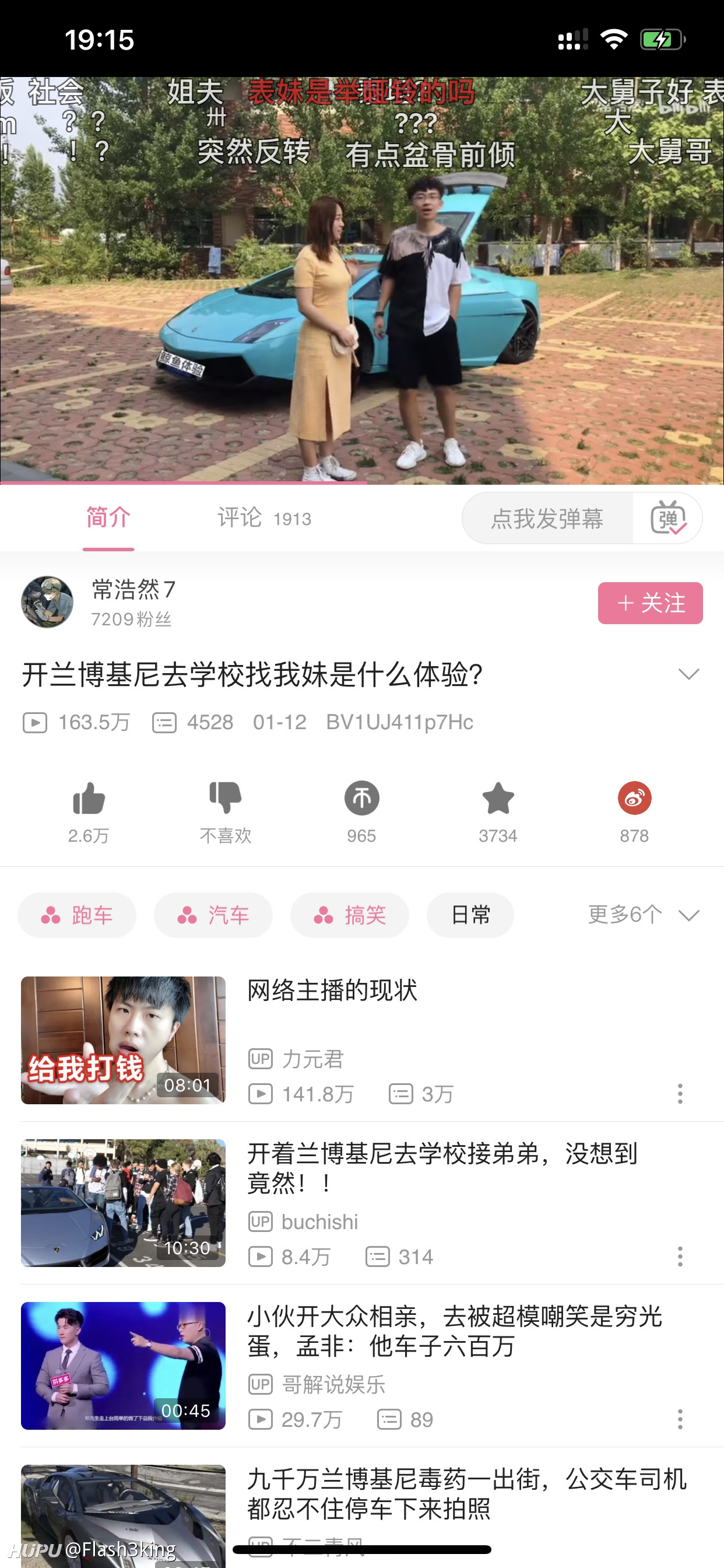Tap the video player to show controls
This screenshot has height=1568, width=724.
point(361,280)
